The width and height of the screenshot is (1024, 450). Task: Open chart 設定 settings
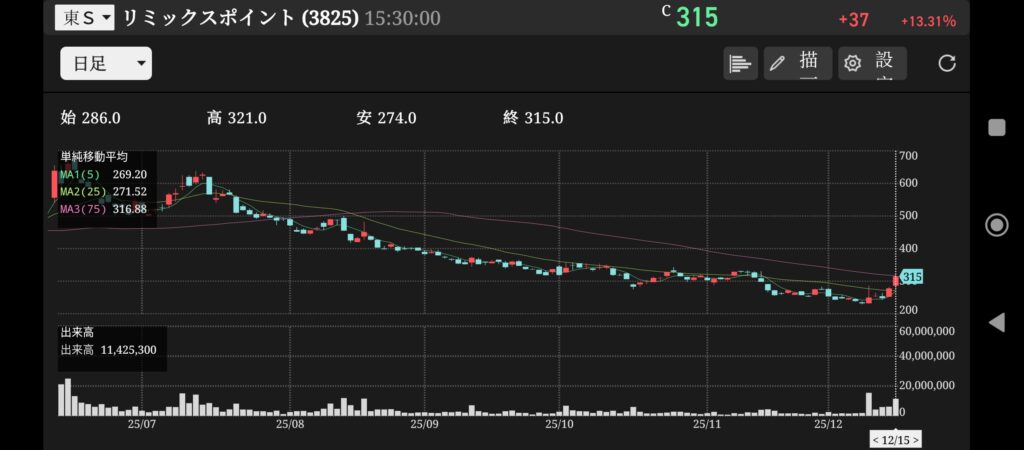(872, 64)
